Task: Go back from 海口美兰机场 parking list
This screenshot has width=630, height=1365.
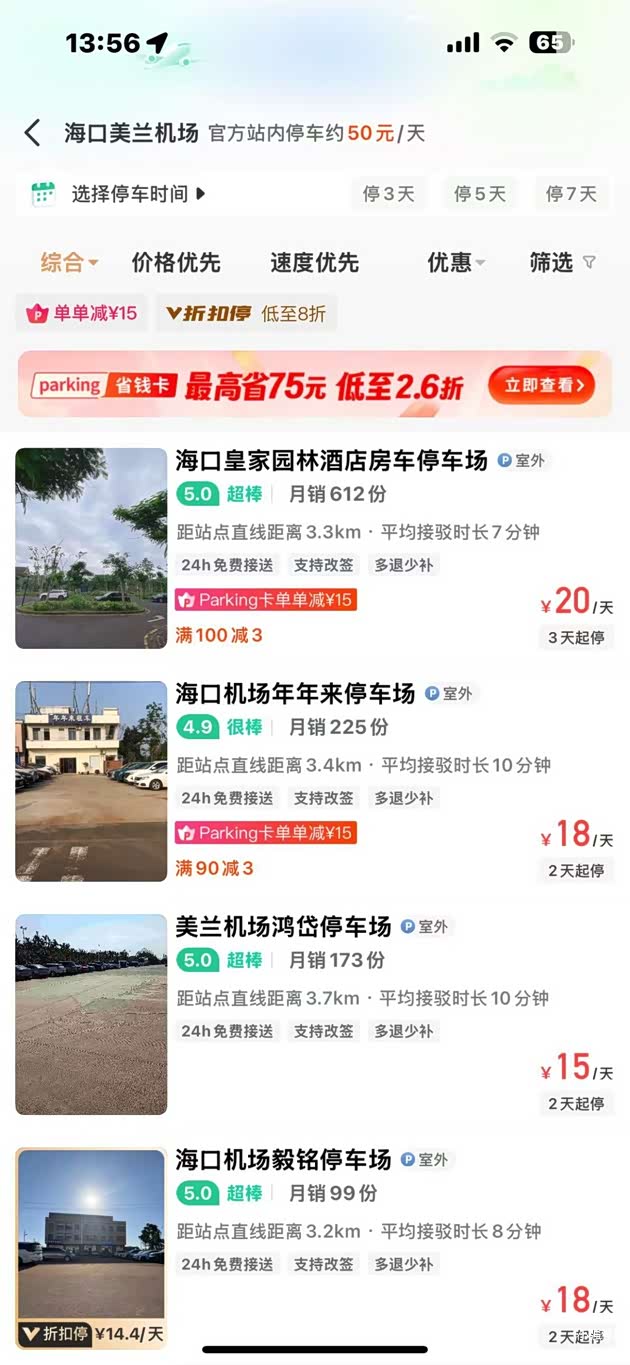Action: (33, 133)
